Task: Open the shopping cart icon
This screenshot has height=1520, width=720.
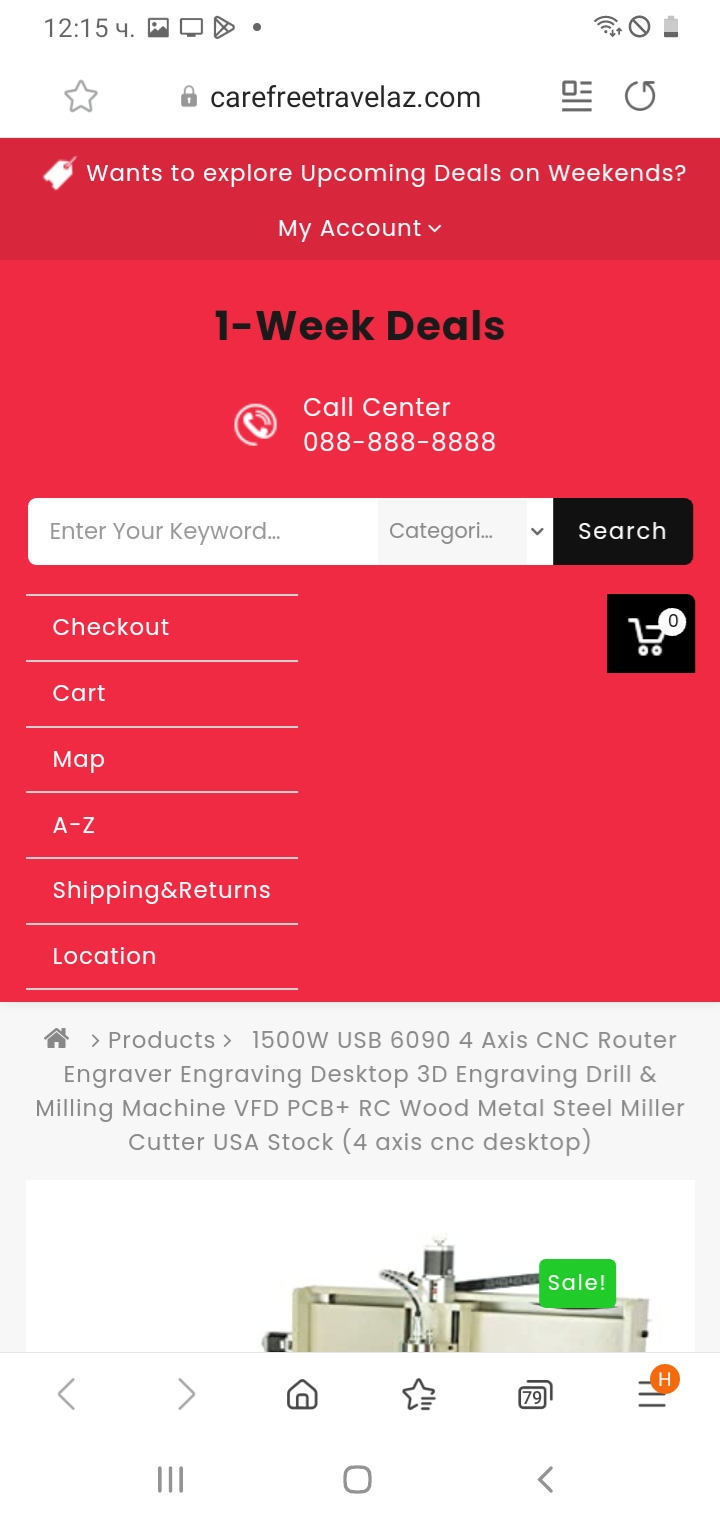Action: (650, 634)
